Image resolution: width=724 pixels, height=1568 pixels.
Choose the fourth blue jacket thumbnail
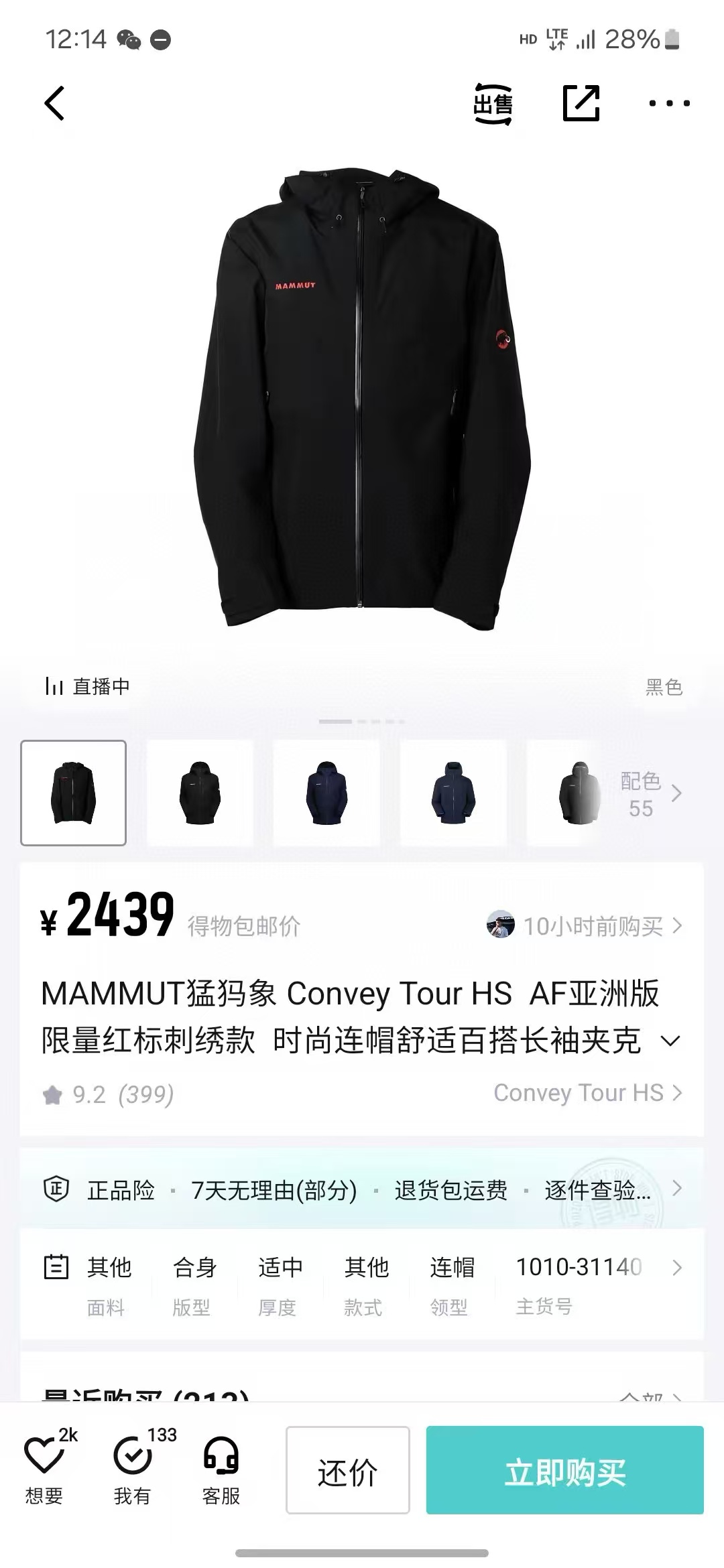coord(453,793)
